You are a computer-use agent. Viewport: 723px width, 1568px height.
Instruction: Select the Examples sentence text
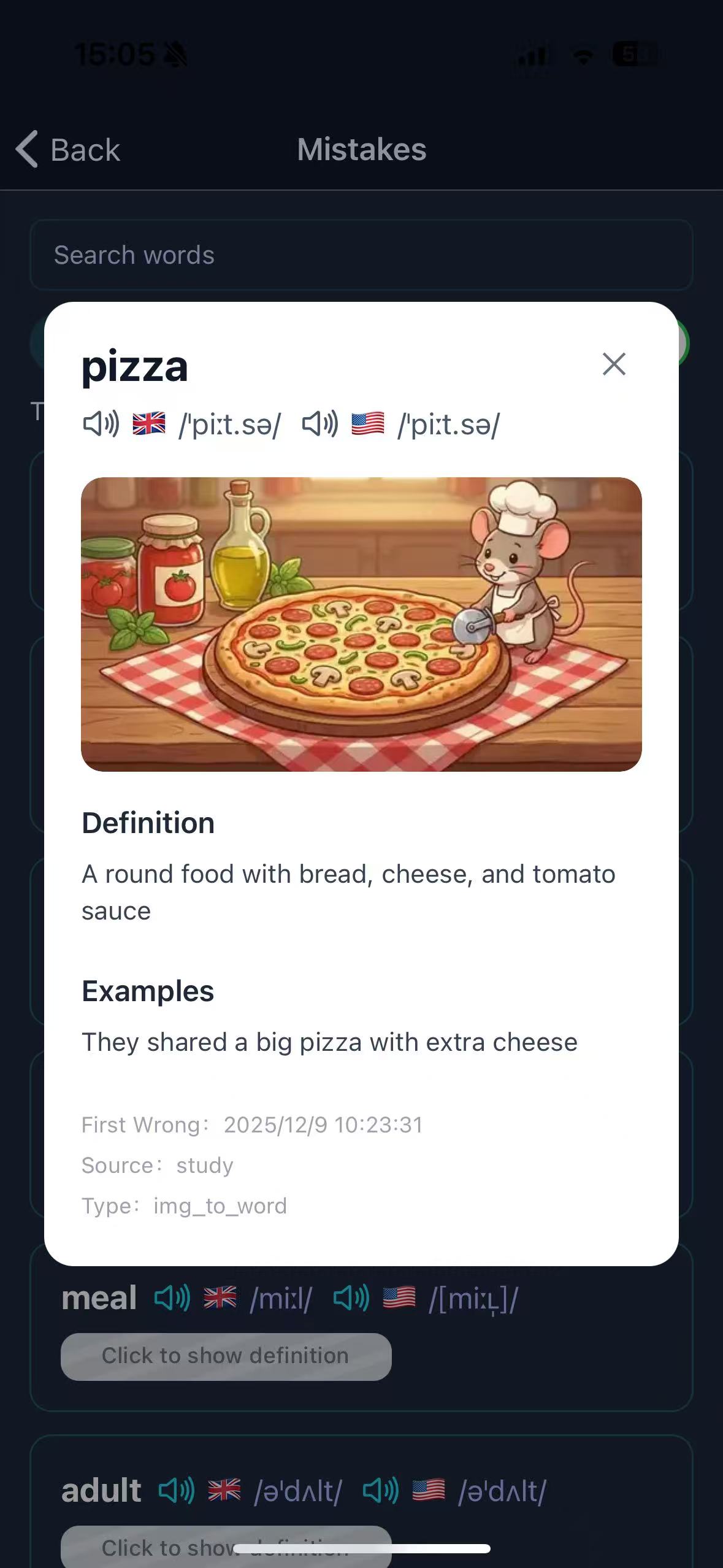pos(329,1041)
